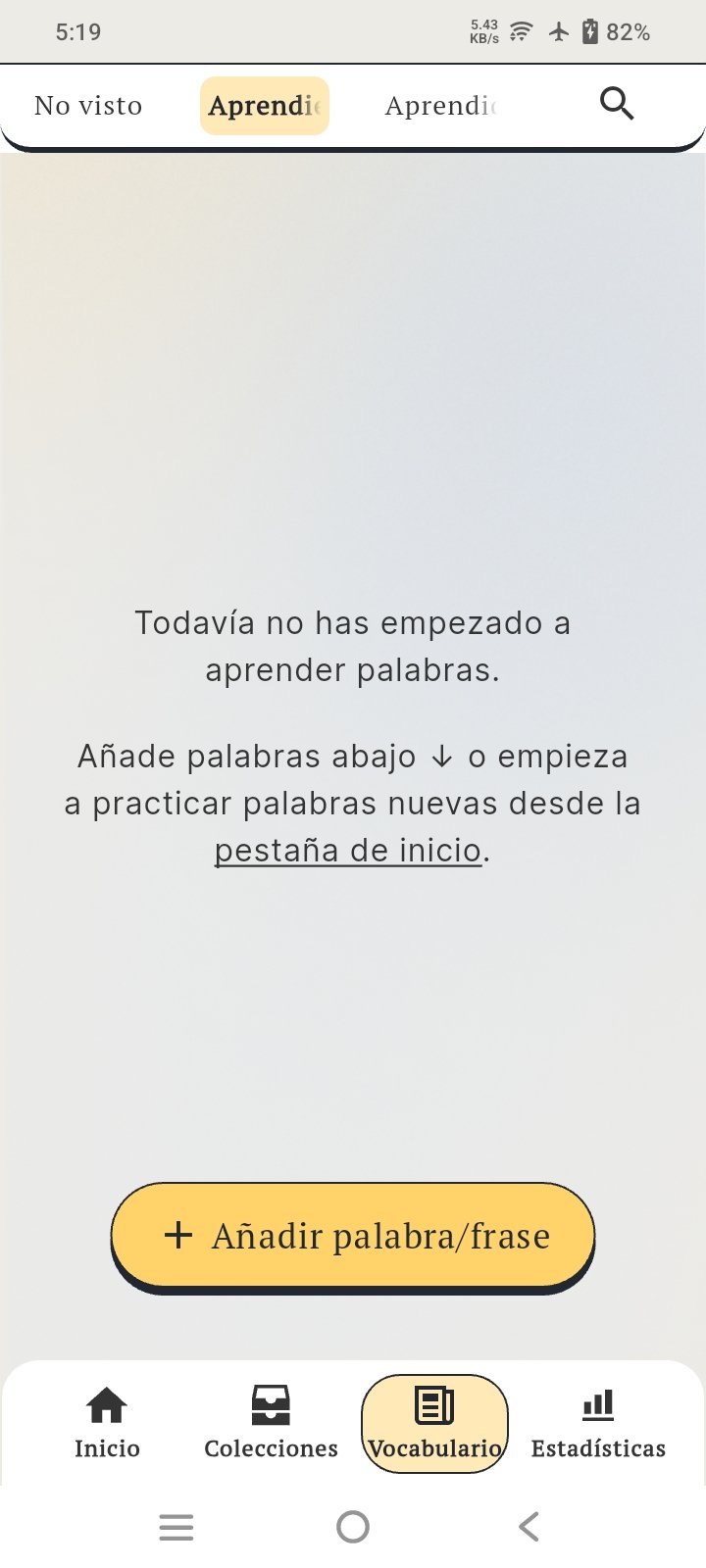Viewport: 706px width, 1568px height.
Task: Follow the pestaña de inicio link
Action: [x=348, y=850]
